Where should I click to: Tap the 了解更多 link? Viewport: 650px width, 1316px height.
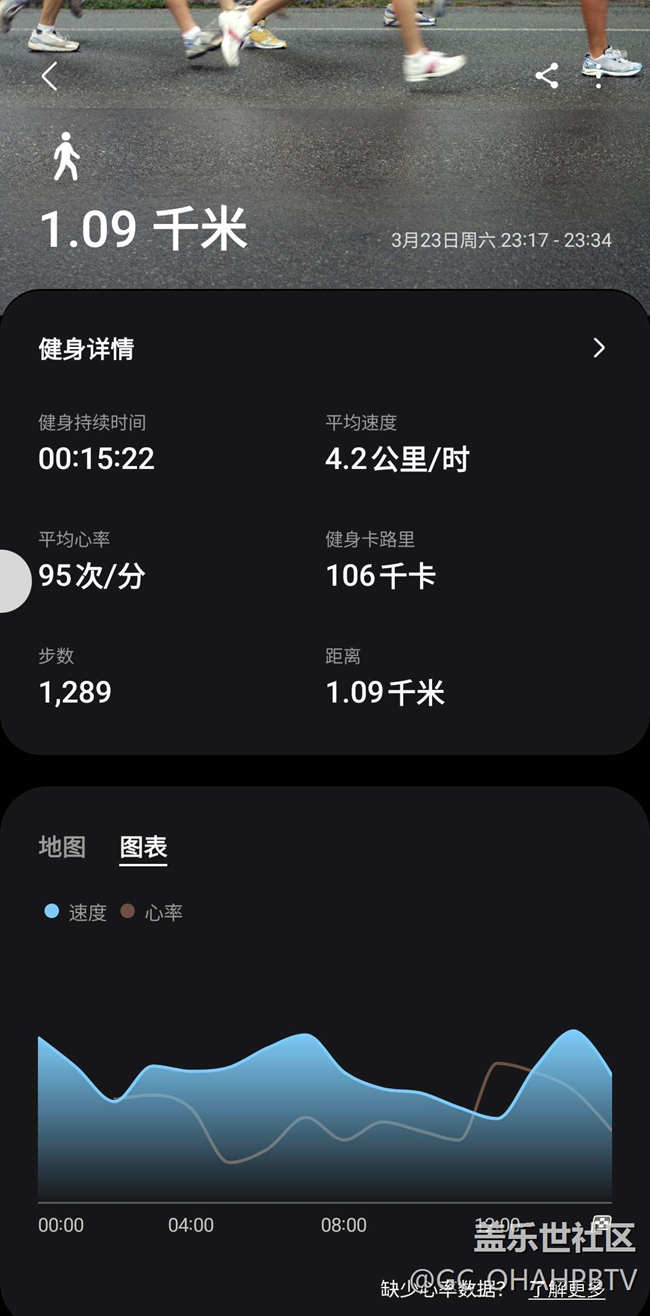567,1289
